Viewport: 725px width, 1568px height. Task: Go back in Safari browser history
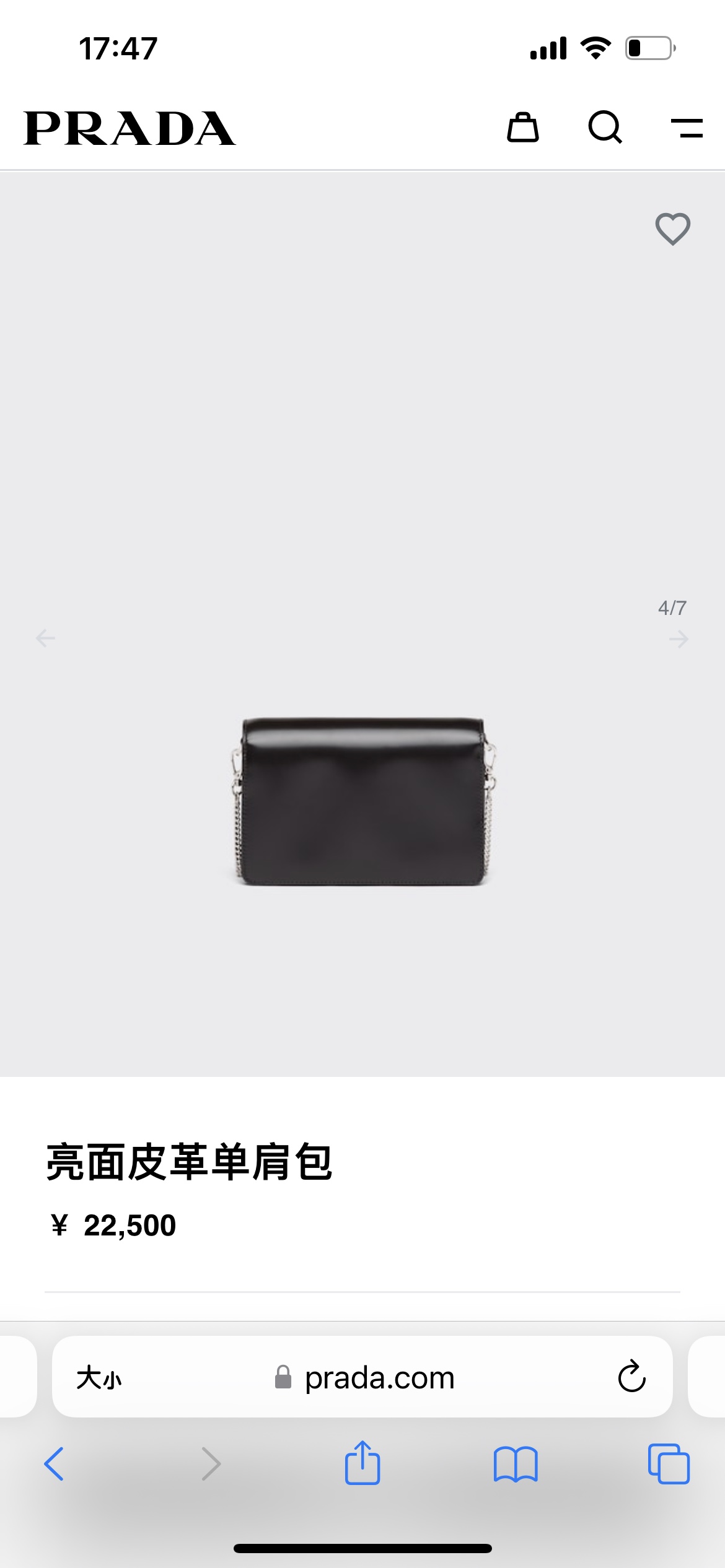54,1464
